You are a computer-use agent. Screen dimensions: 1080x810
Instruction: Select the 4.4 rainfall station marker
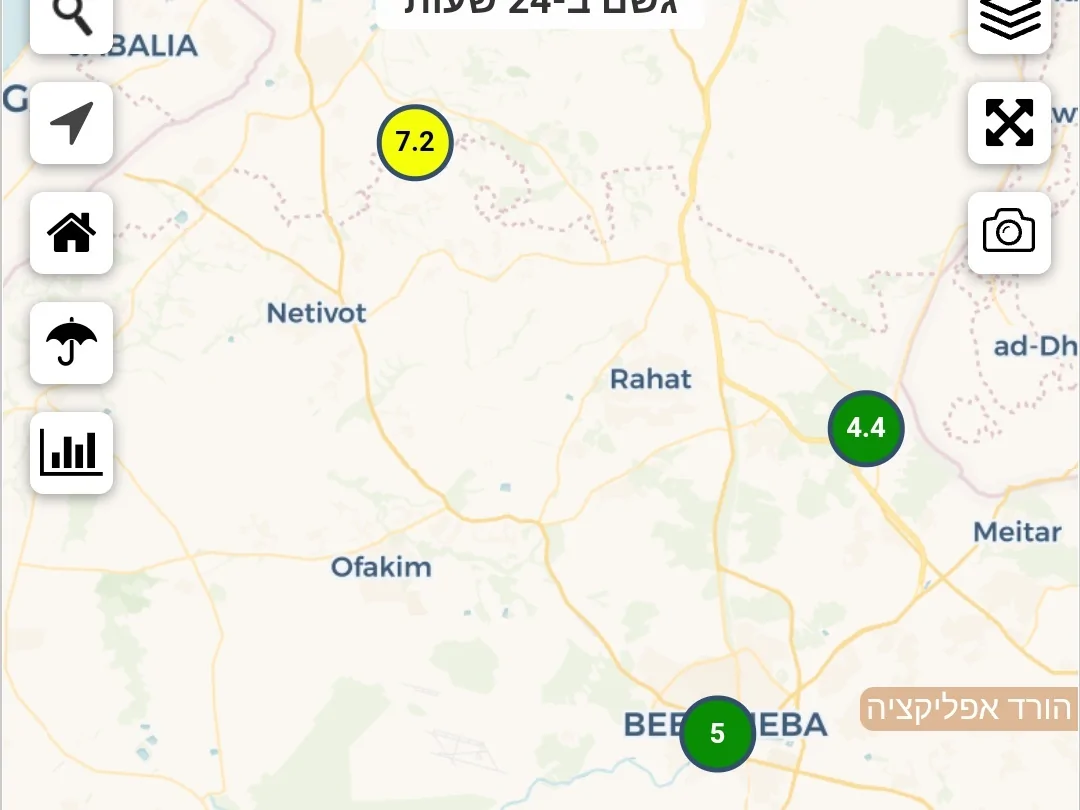coord(866,428)
